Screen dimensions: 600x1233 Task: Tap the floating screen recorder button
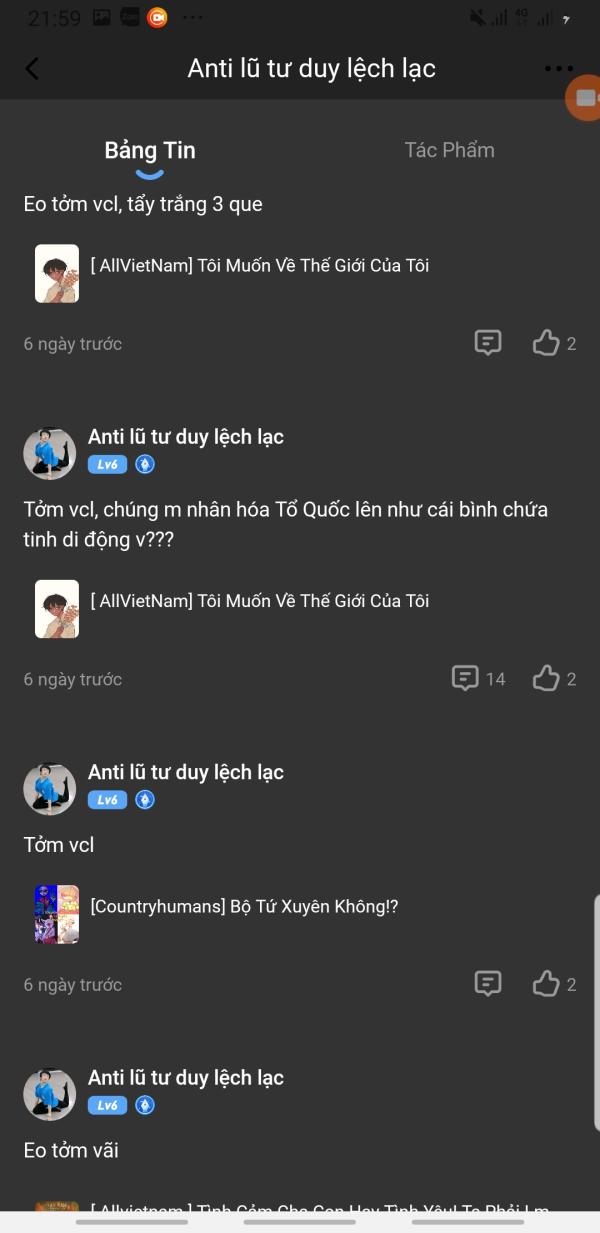(x=584, y=98)
